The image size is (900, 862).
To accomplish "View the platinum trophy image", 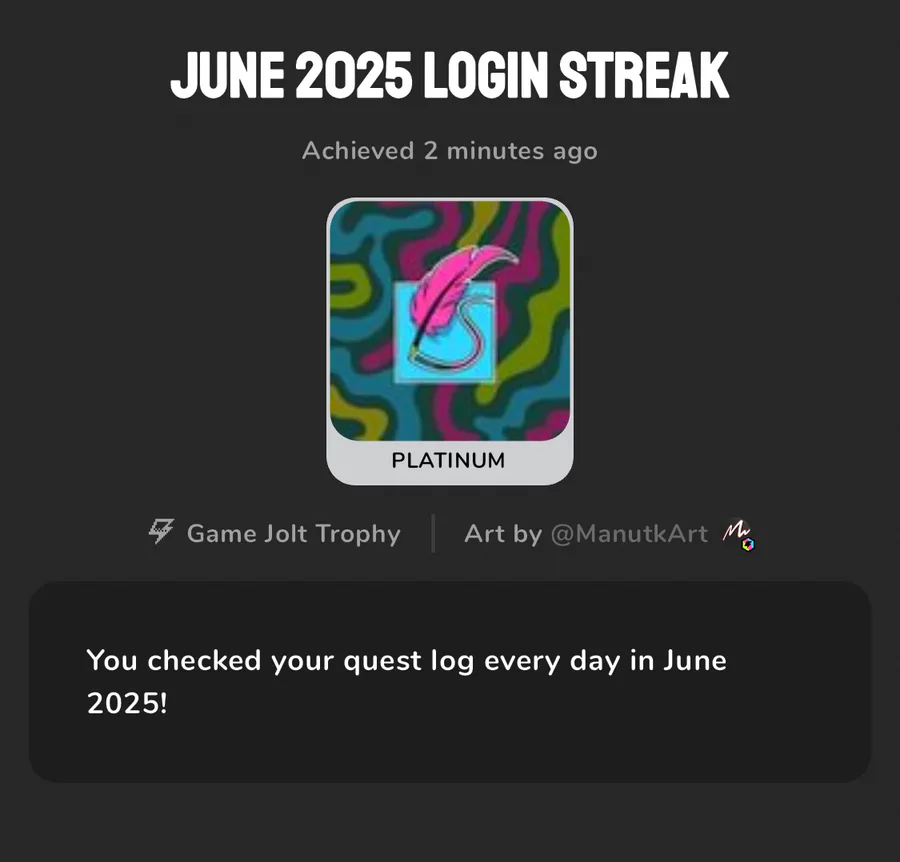I will pyautogui.click(x=450, y=322).
